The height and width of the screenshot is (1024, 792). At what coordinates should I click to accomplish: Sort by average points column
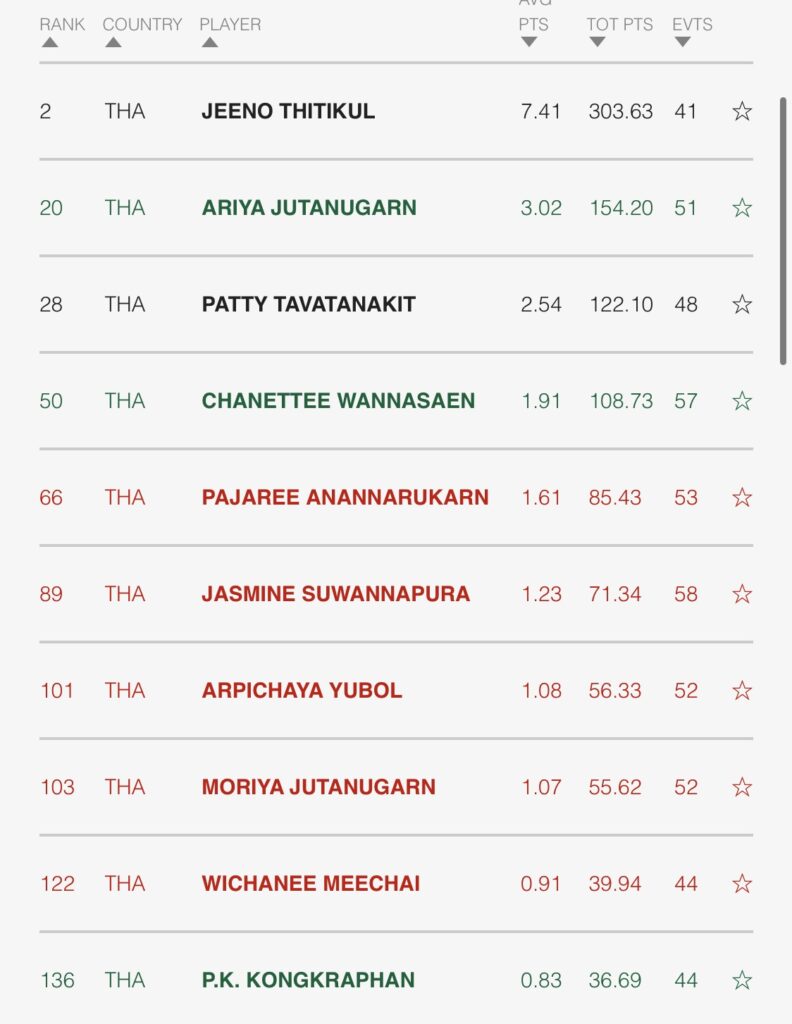click(534, 25)
